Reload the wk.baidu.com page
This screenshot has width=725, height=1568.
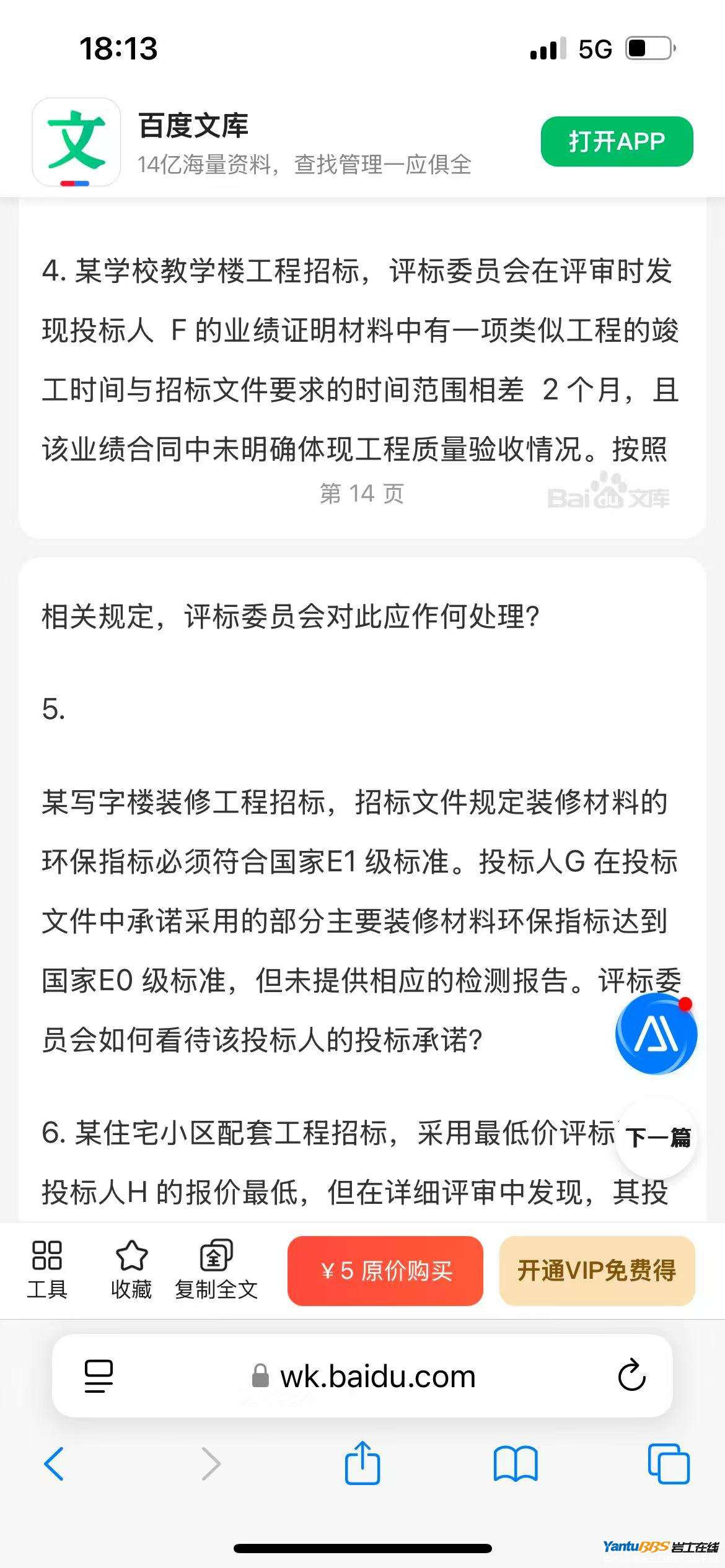point(631,1376)
